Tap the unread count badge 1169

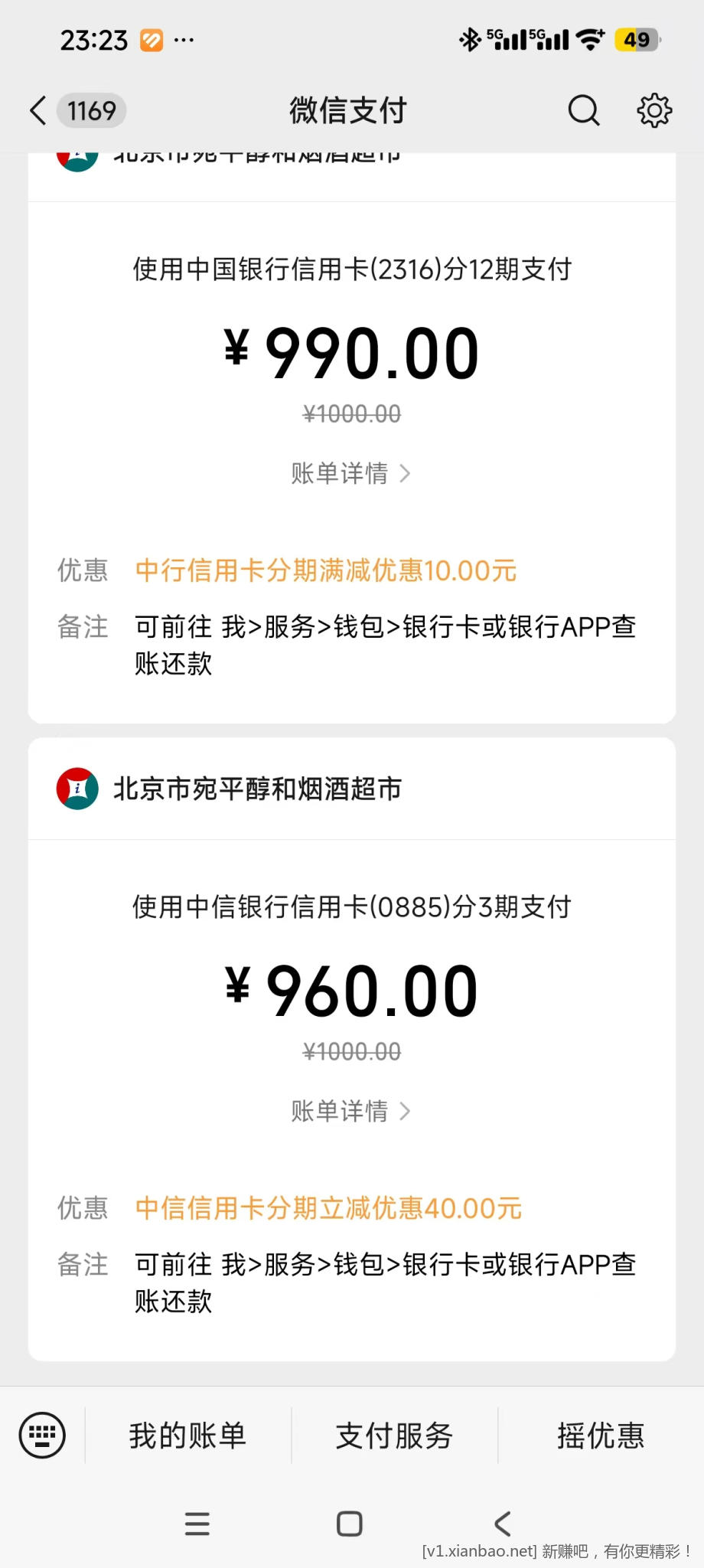[x=90, y=109]
